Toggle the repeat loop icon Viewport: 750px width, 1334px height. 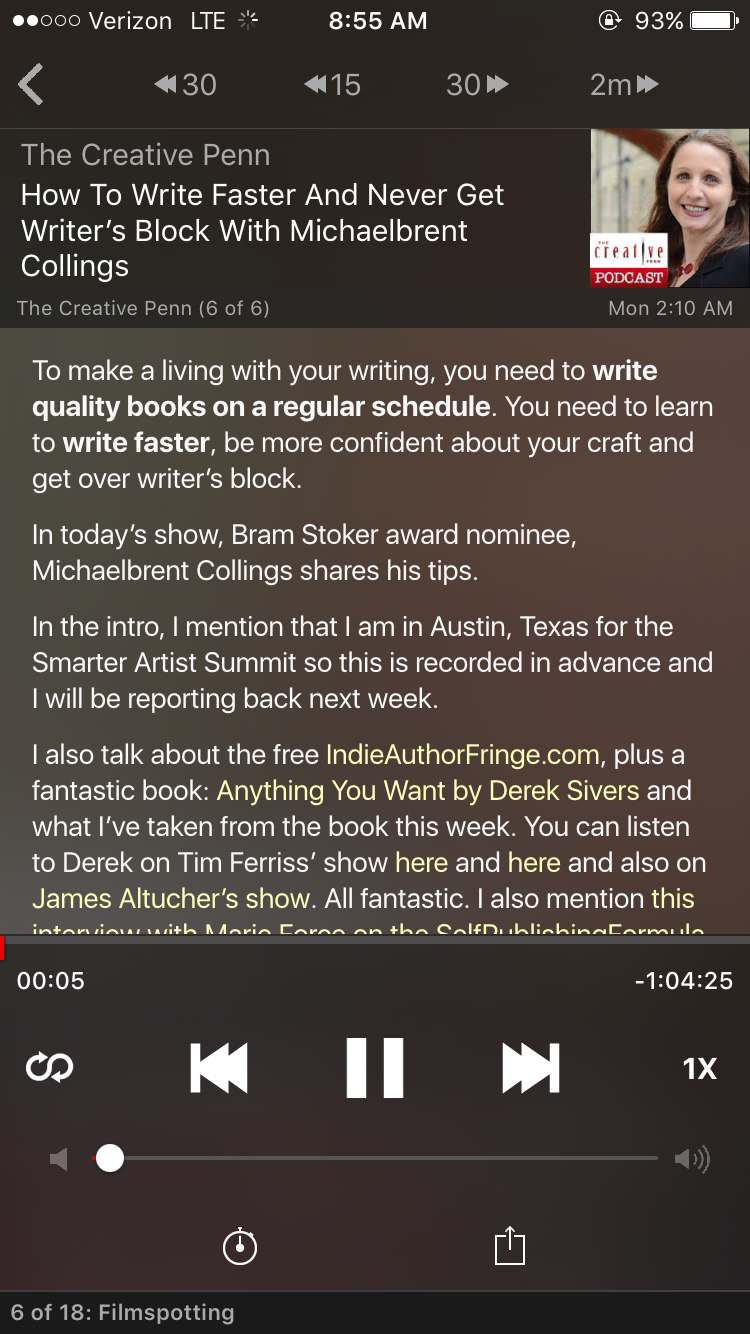click(x=50, y=1068)
